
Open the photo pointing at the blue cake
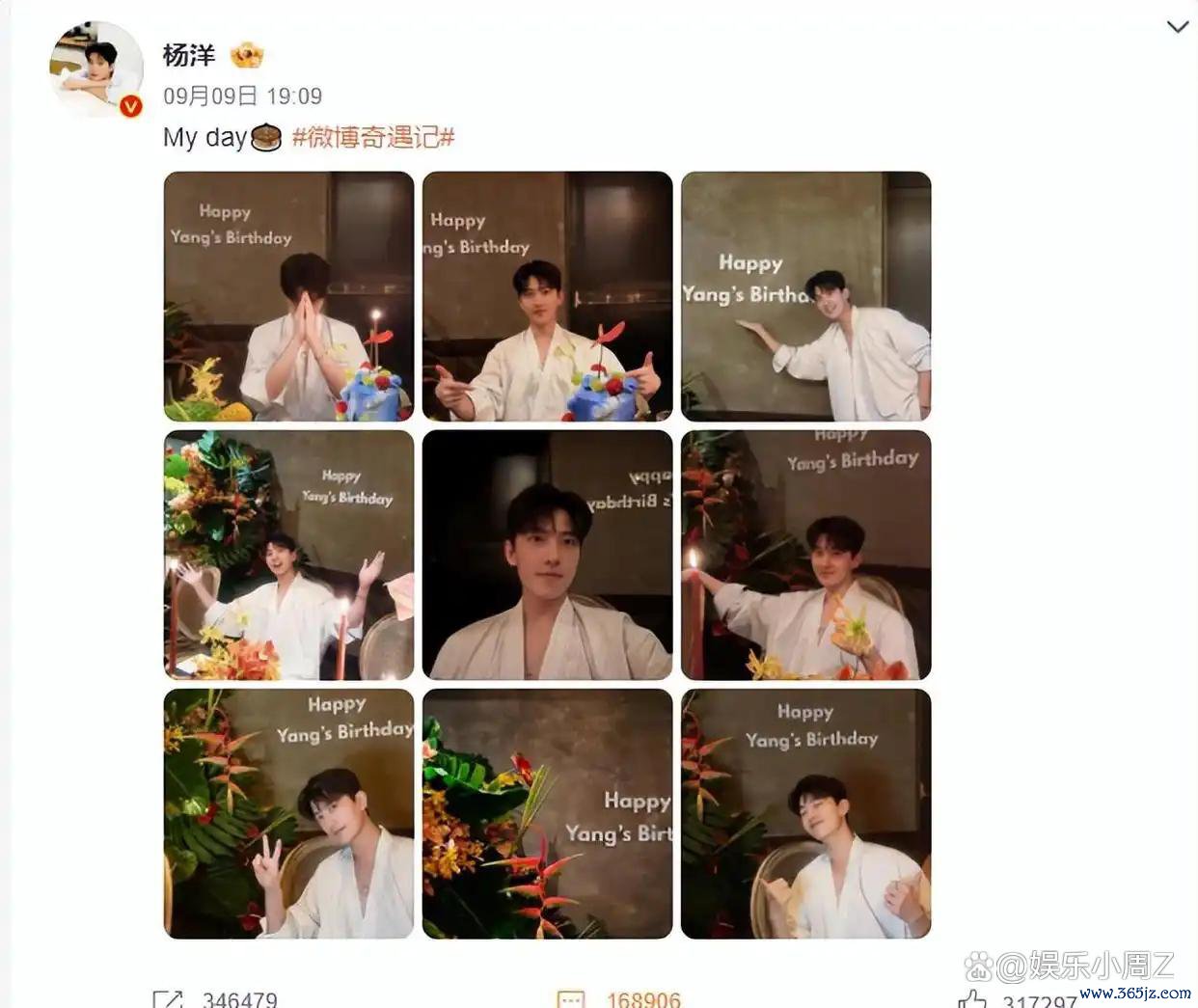point(547,296)
